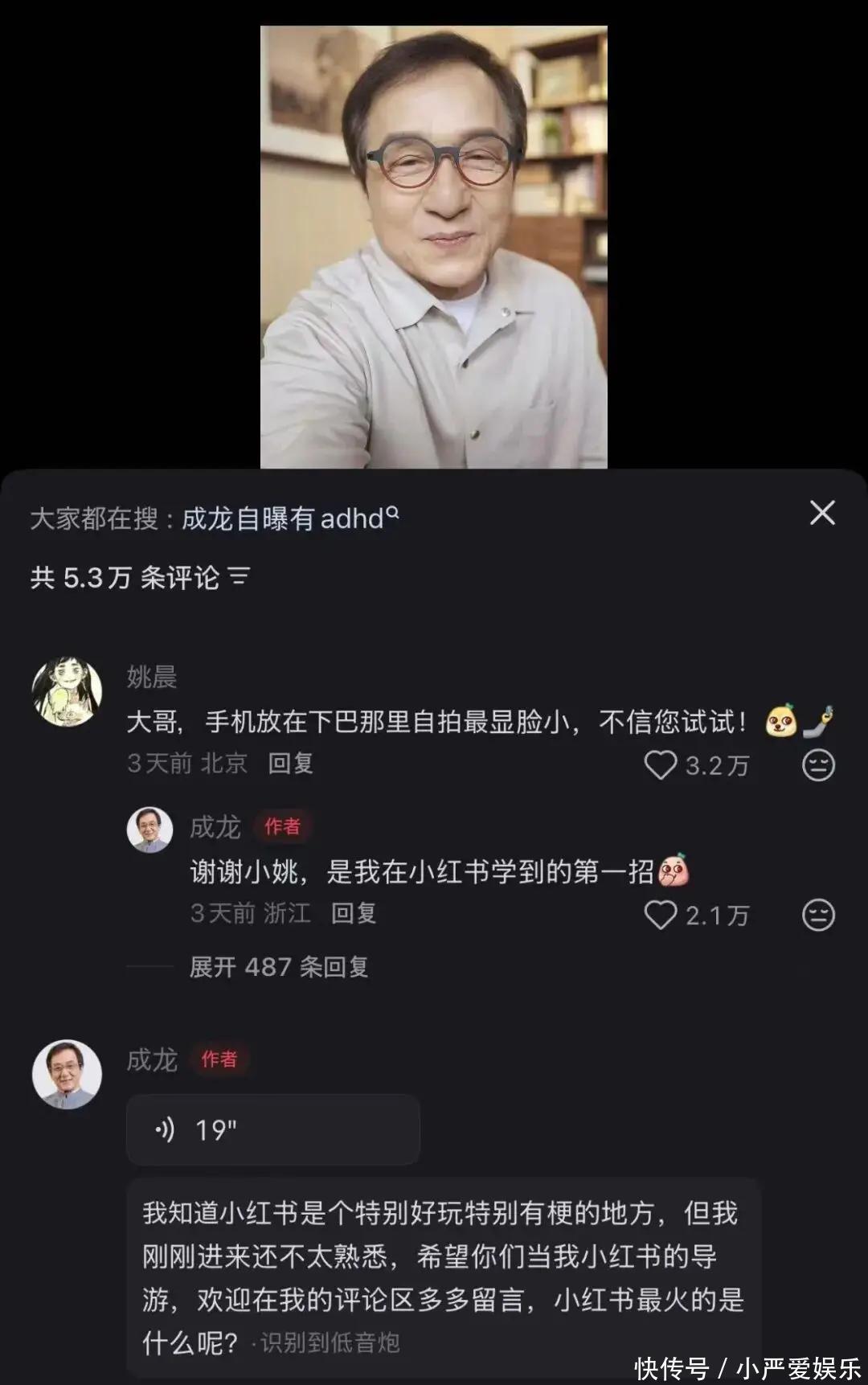
Task: Open the small avatar on the 谢谢小姚 reply
Action: (x=150, y=830)
